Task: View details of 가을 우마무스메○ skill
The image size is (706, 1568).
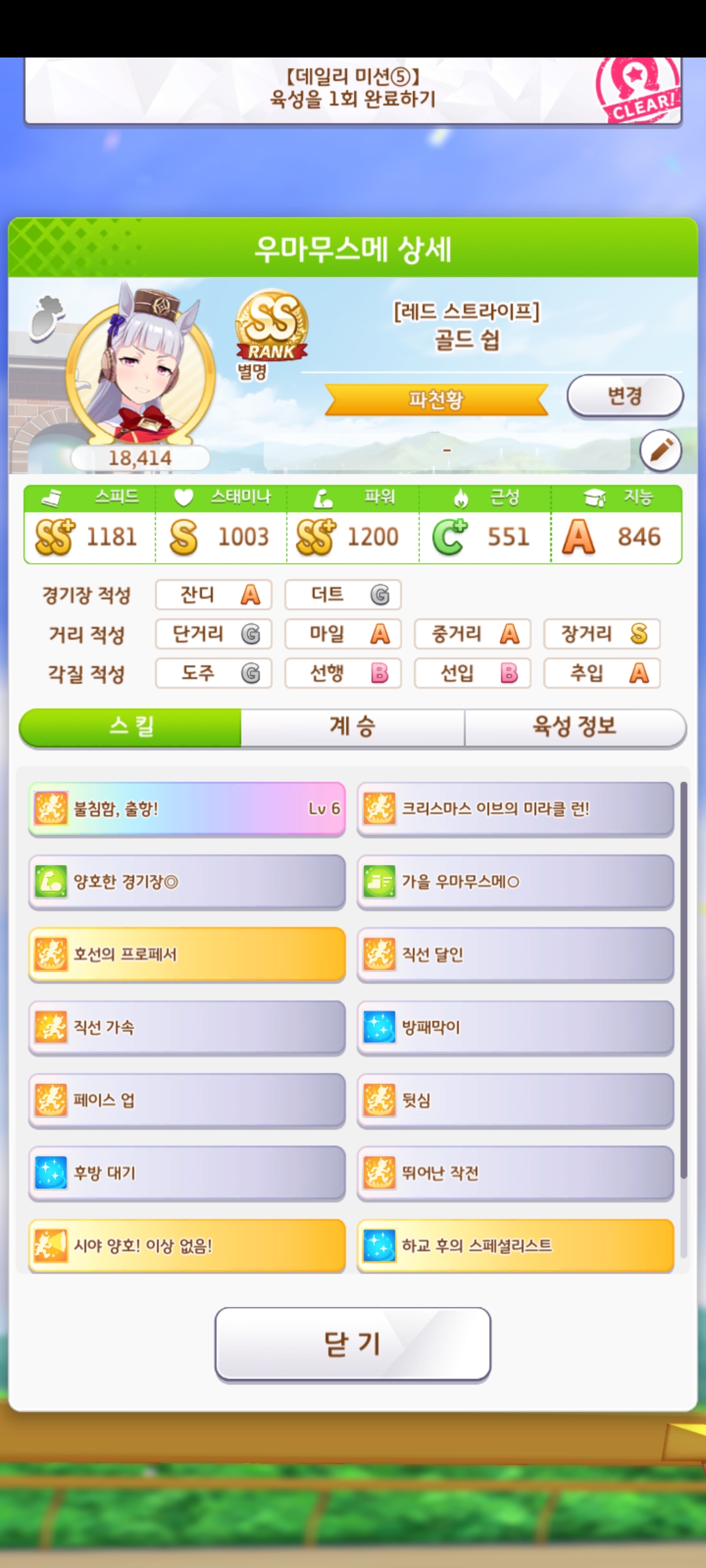Action: tap(515, 882)
